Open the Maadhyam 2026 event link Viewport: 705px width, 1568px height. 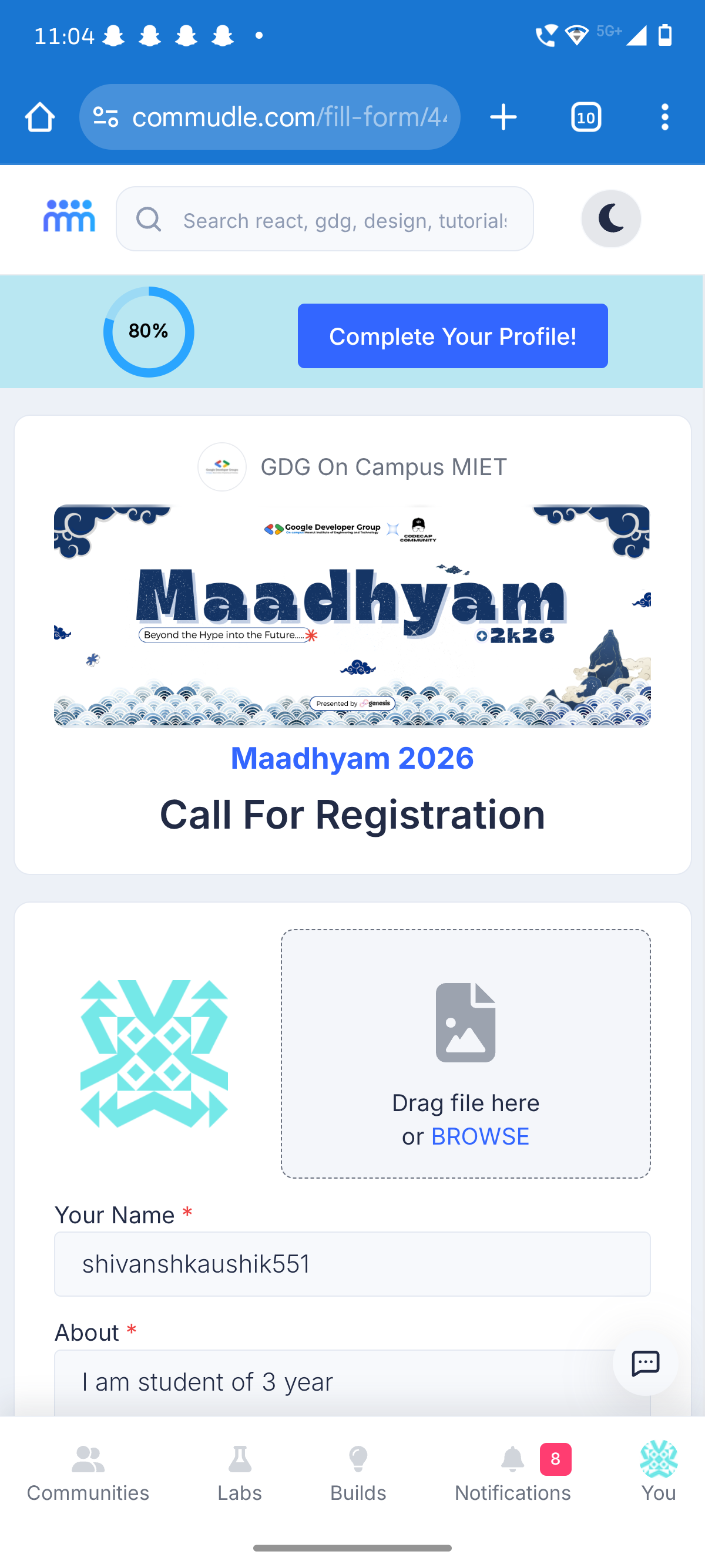(352, 758)
